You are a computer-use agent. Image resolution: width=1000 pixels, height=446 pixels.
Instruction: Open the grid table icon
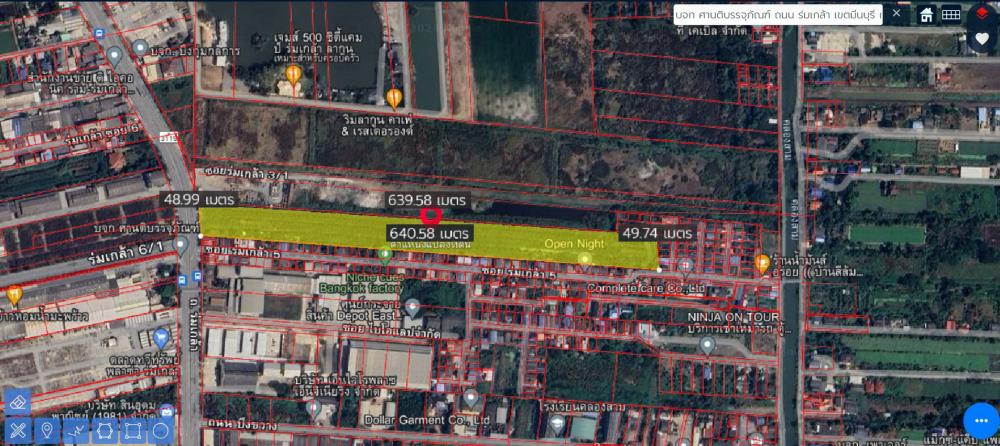951,14
